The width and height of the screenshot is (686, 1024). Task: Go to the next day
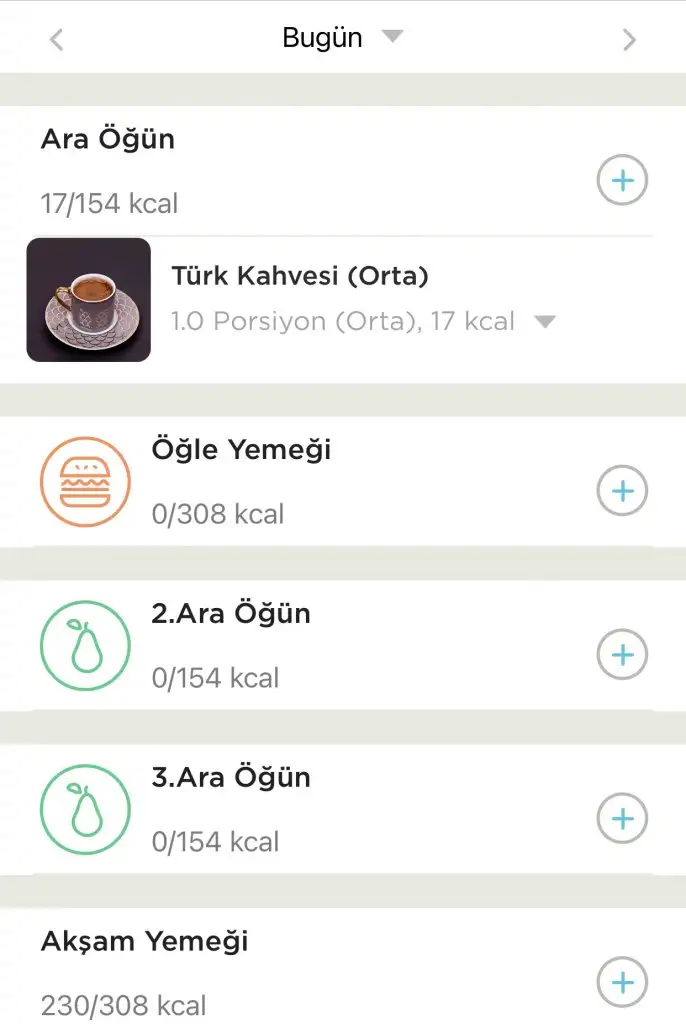click(629, 40)
